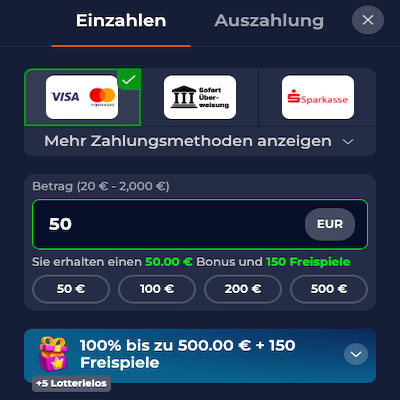The image size is (400, 400).
Task: Close the deposit dialog
Action: [x=368, y=20]
